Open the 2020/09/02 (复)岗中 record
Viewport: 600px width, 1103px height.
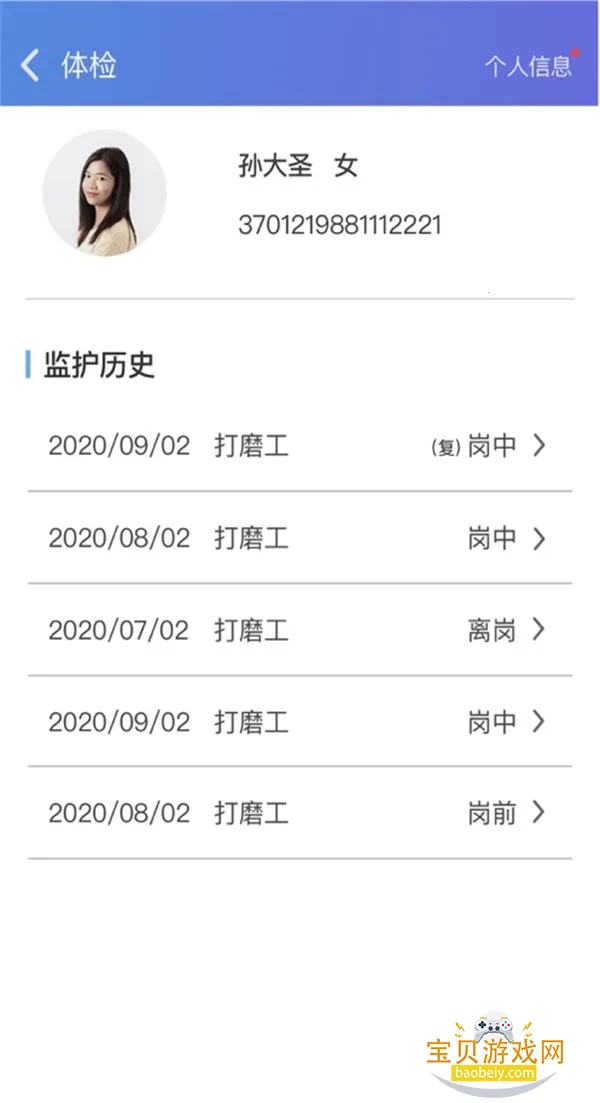tap(299, 446)
